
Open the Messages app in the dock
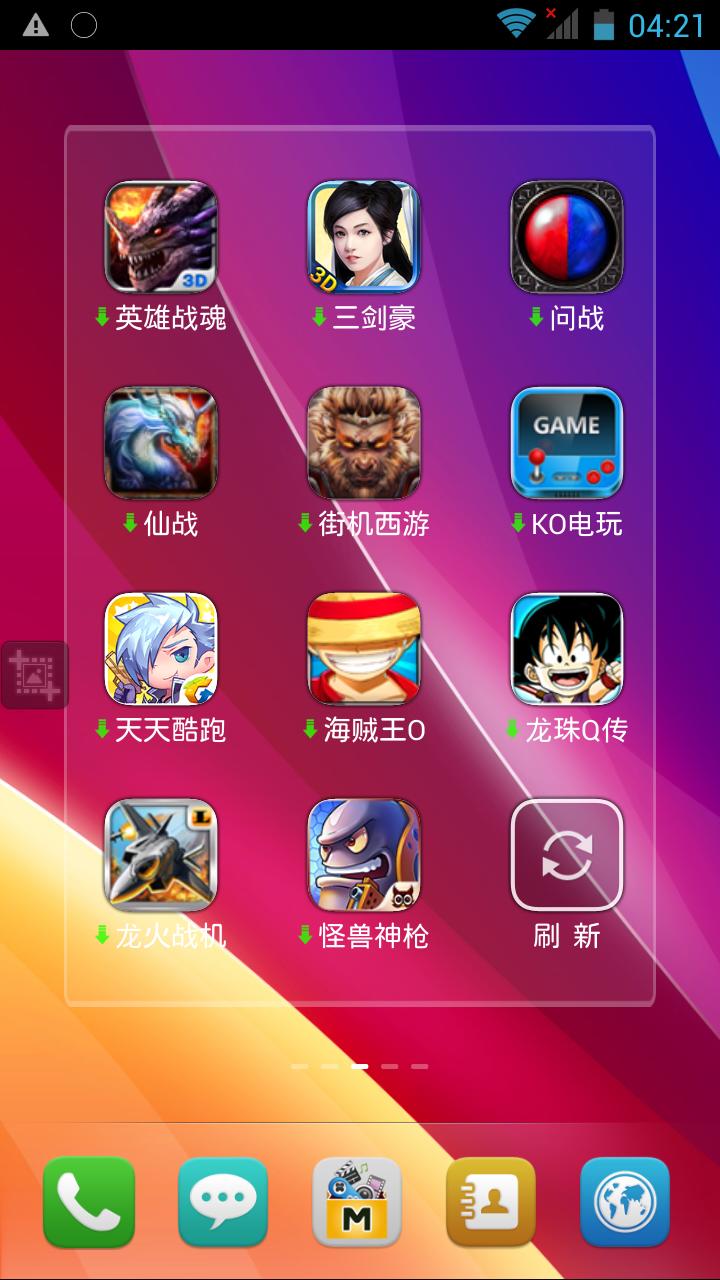tap(223, 1202)
